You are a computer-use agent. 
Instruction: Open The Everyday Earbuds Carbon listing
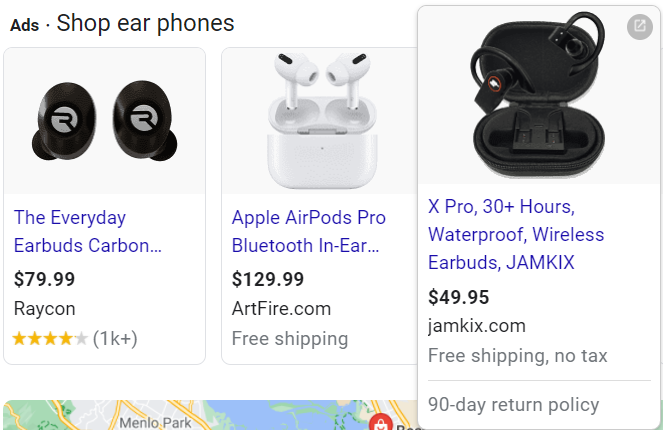[88, 231]
